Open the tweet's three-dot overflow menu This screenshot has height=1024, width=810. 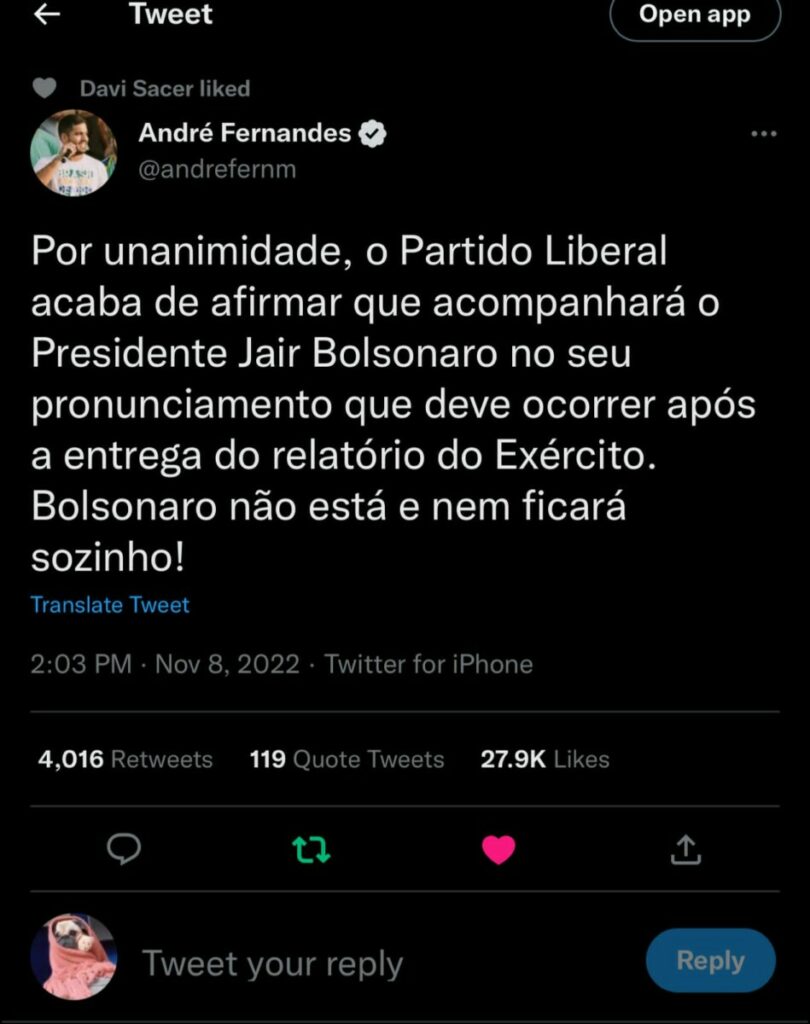click(763, 134)
